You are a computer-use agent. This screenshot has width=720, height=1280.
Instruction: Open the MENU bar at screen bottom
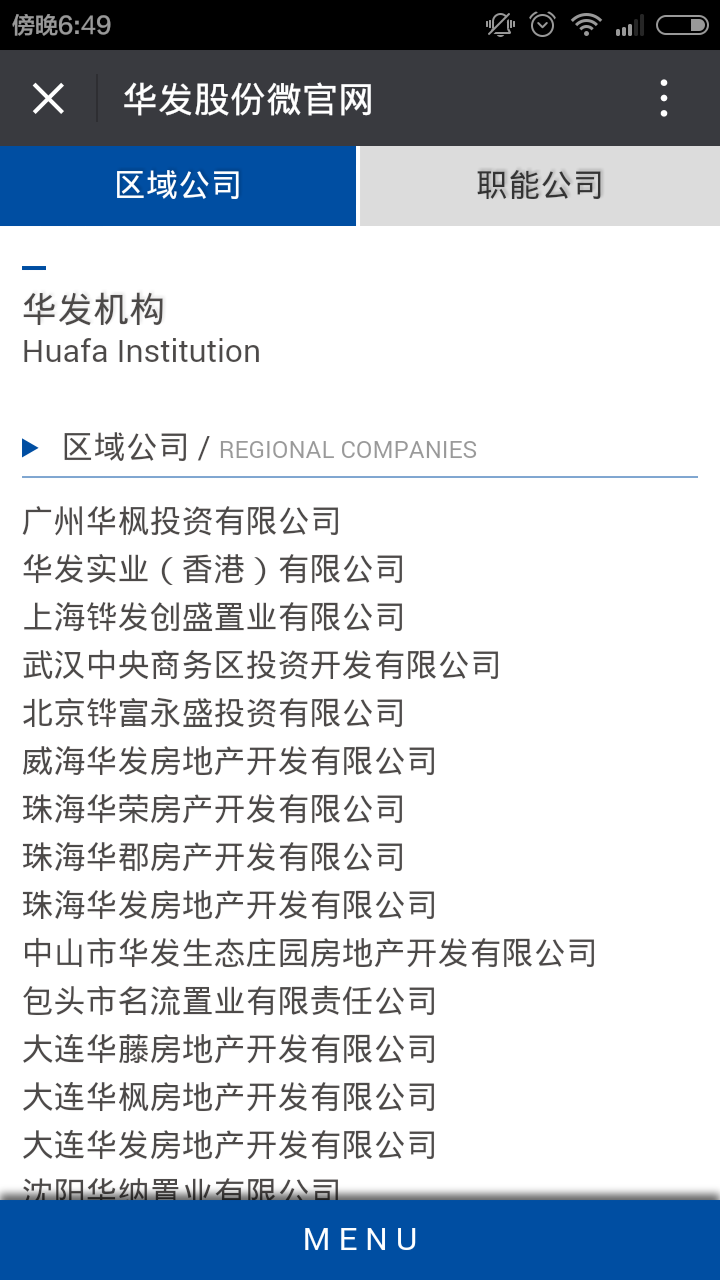[360, 1239]
